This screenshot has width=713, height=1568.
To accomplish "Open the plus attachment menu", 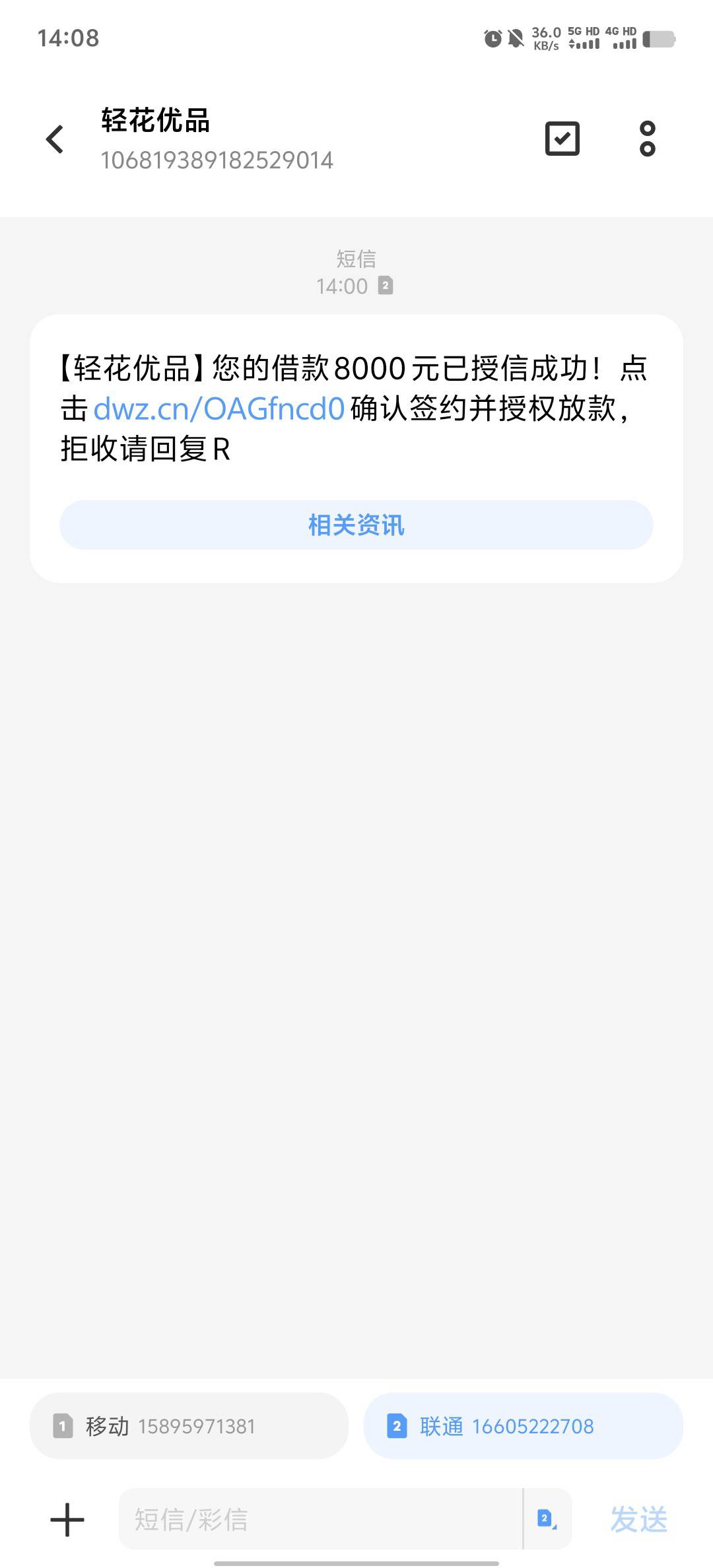I will [x=67, y=1520].
